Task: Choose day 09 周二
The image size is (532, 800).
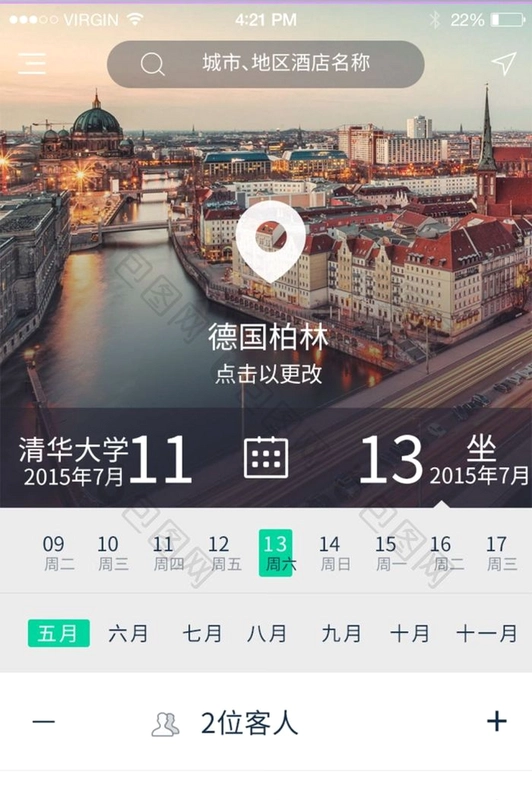Action: 58,554
